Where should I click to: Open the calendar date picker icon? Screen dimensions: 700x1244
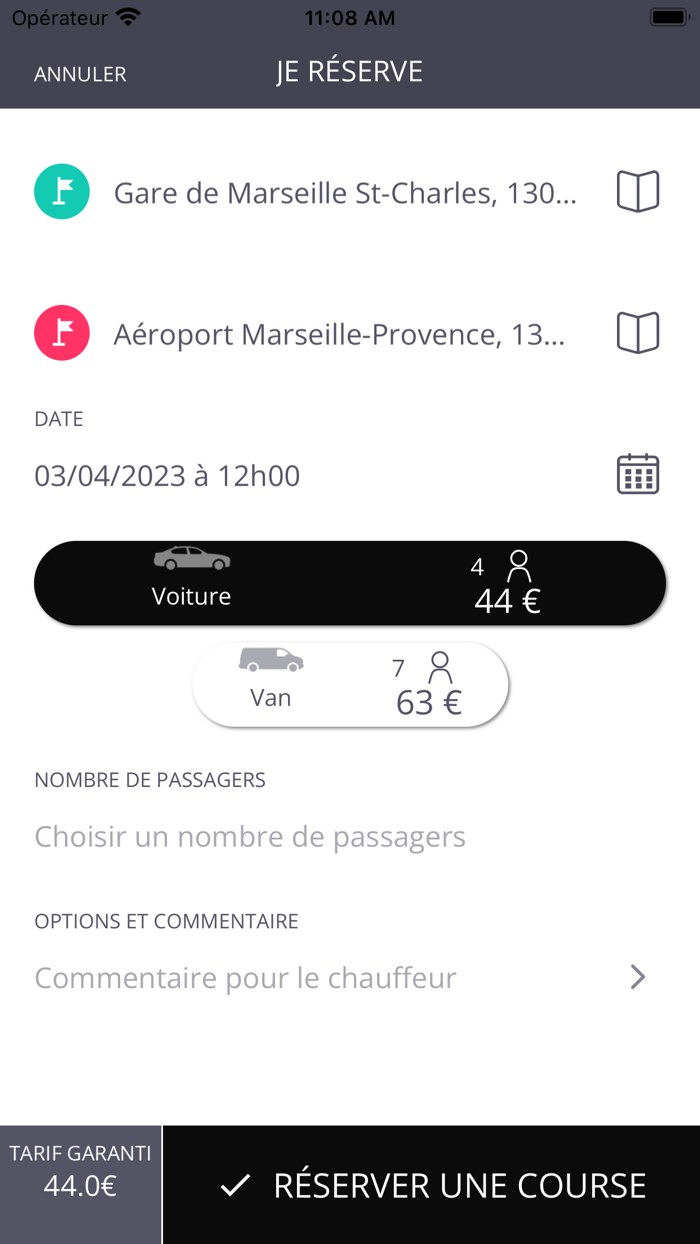637,474
